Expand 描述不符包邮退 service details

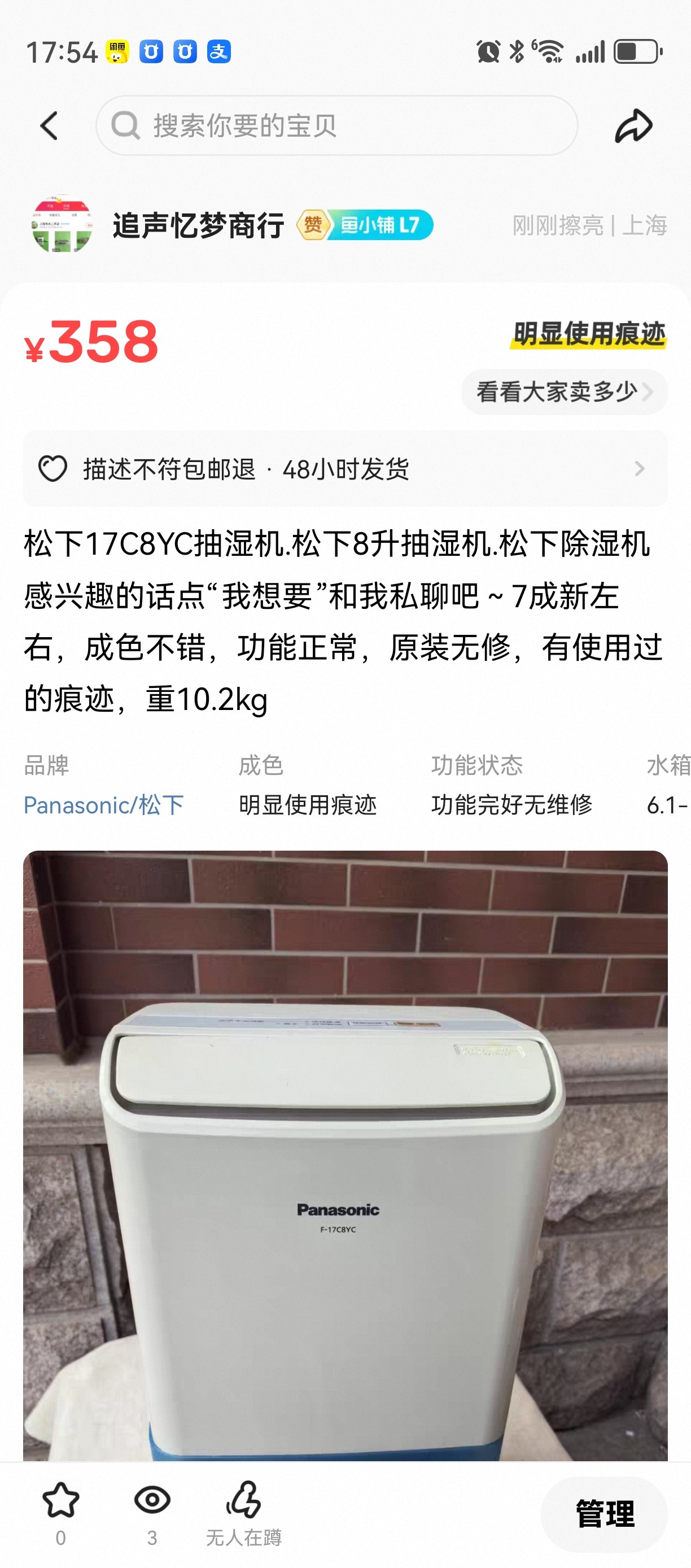point(345,469)
